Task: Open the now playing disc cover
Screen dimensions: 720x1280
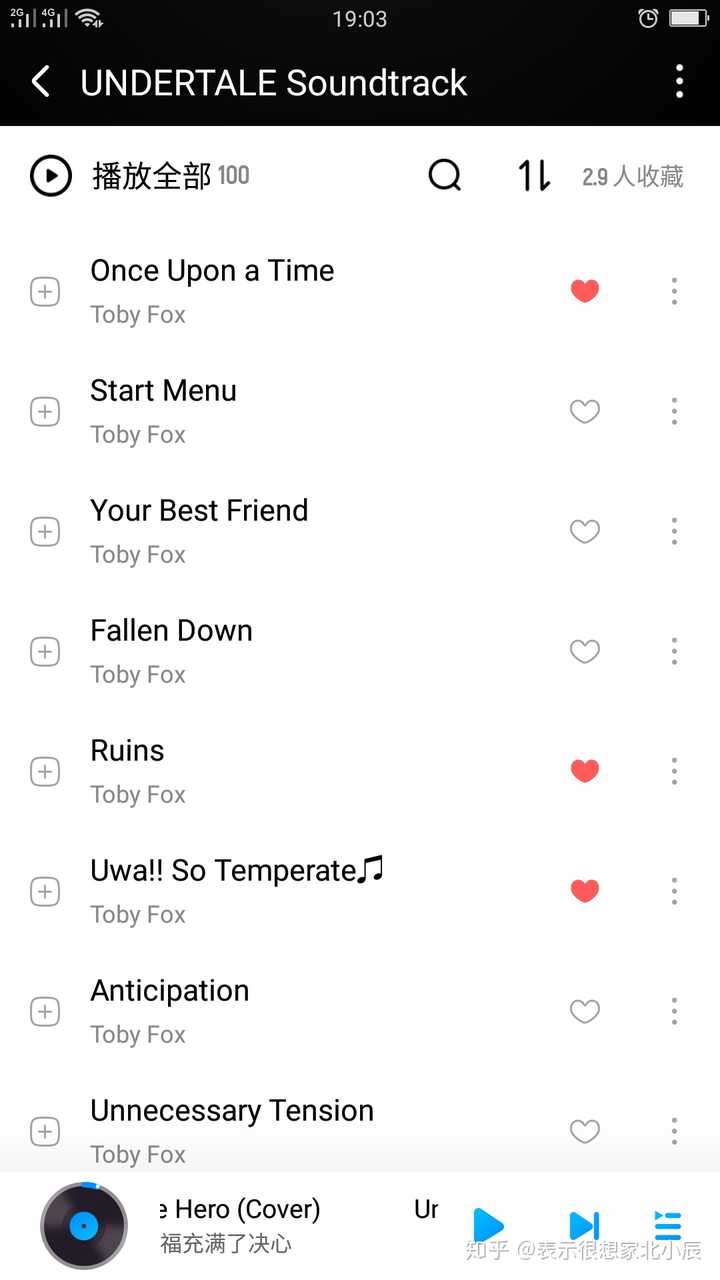Action: pos(84,1225)
